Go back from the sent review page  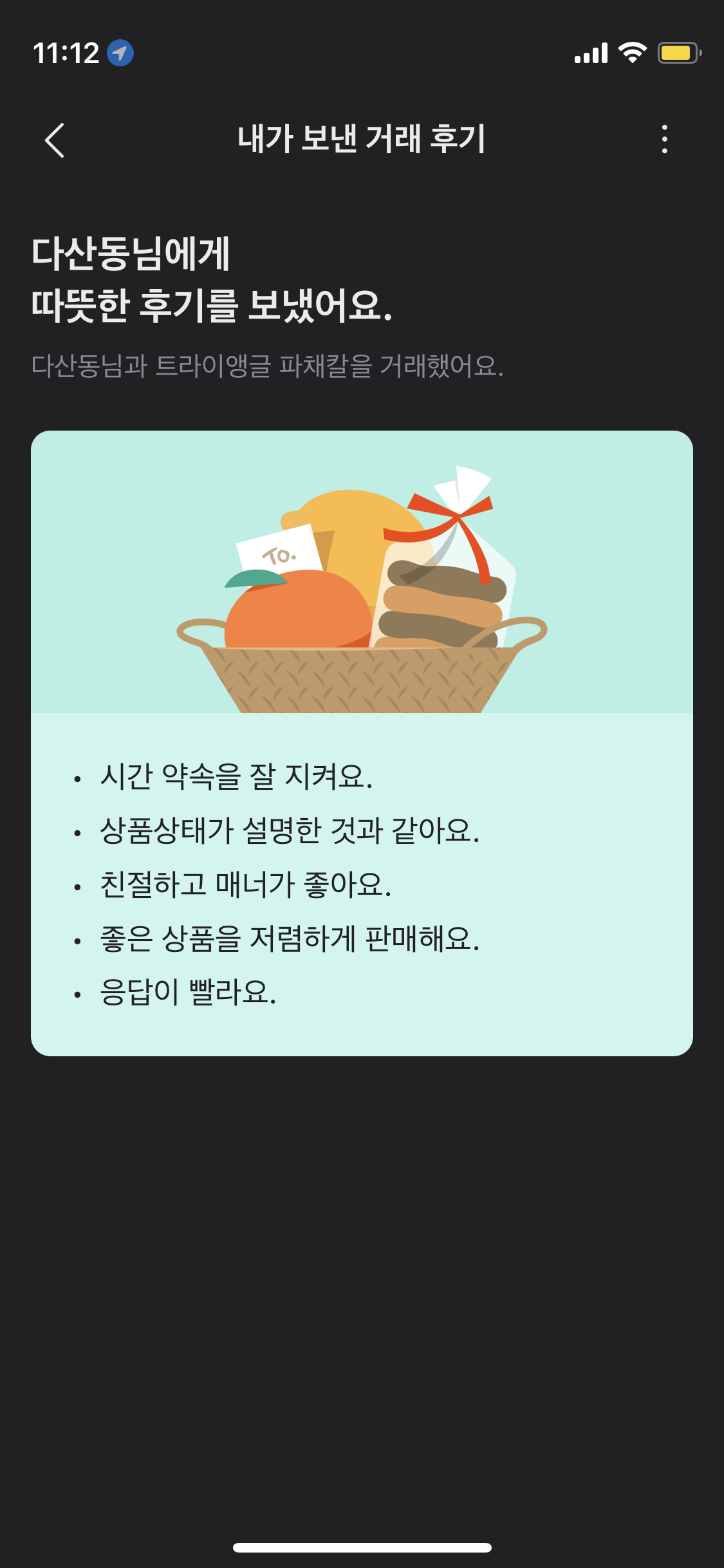(x=55, y=140)
